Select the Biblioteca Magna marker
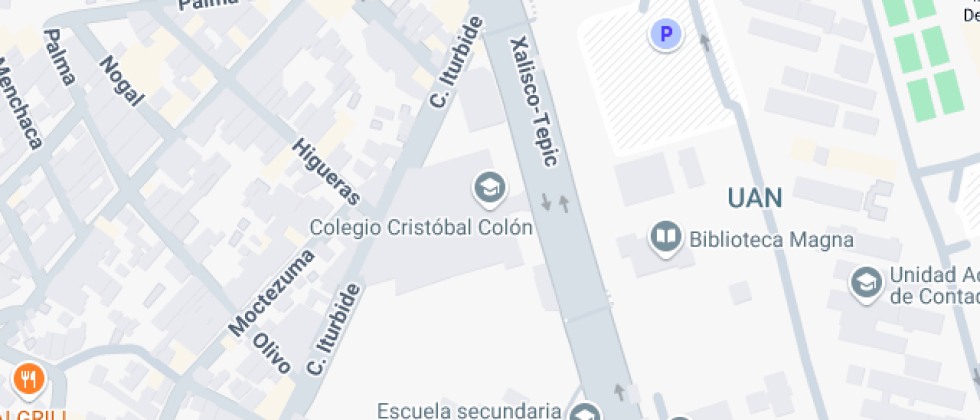 click(664, 238)
